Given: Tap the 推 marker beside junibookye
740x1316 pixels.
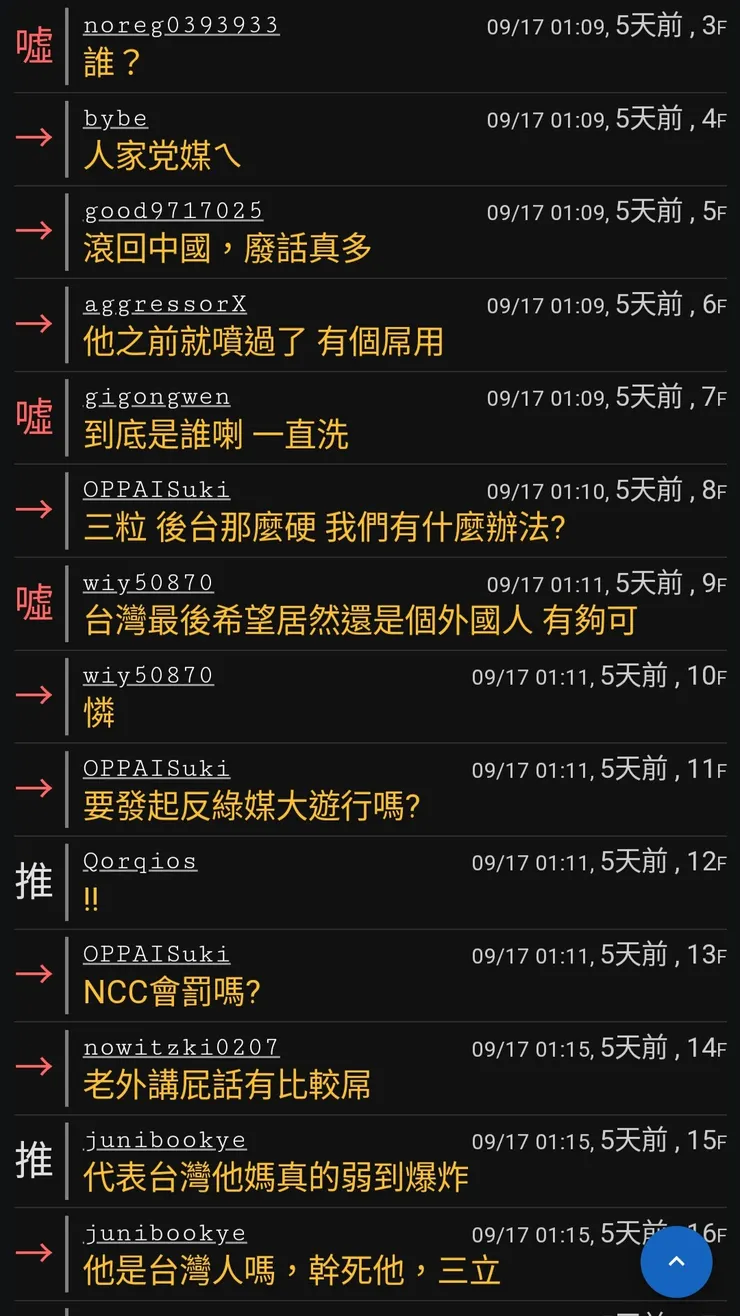Looking at the screenshot, I should pos(33,1159).
